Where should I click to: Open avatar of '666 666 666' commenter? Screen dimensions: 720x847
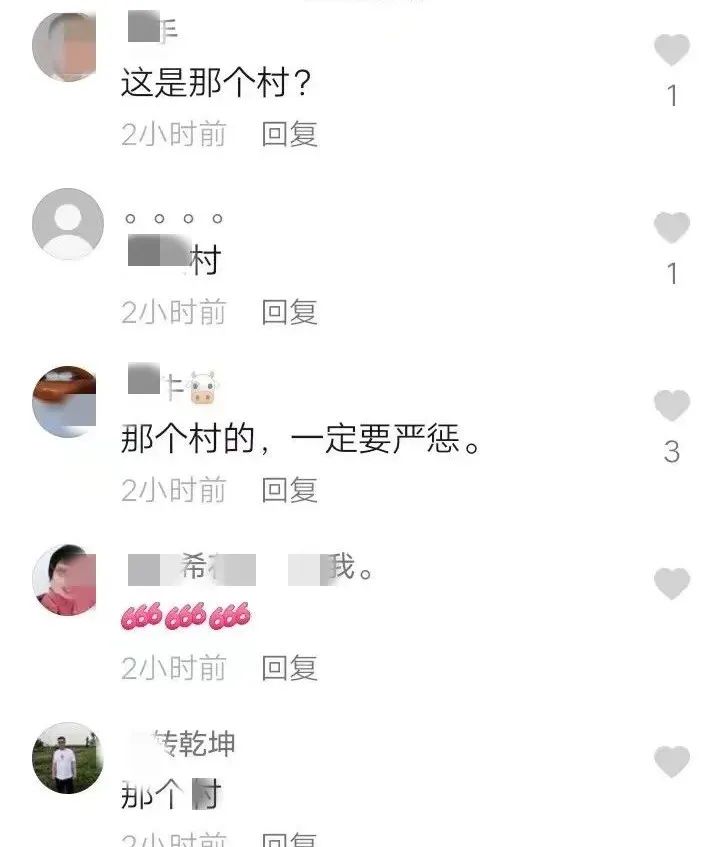68,580
